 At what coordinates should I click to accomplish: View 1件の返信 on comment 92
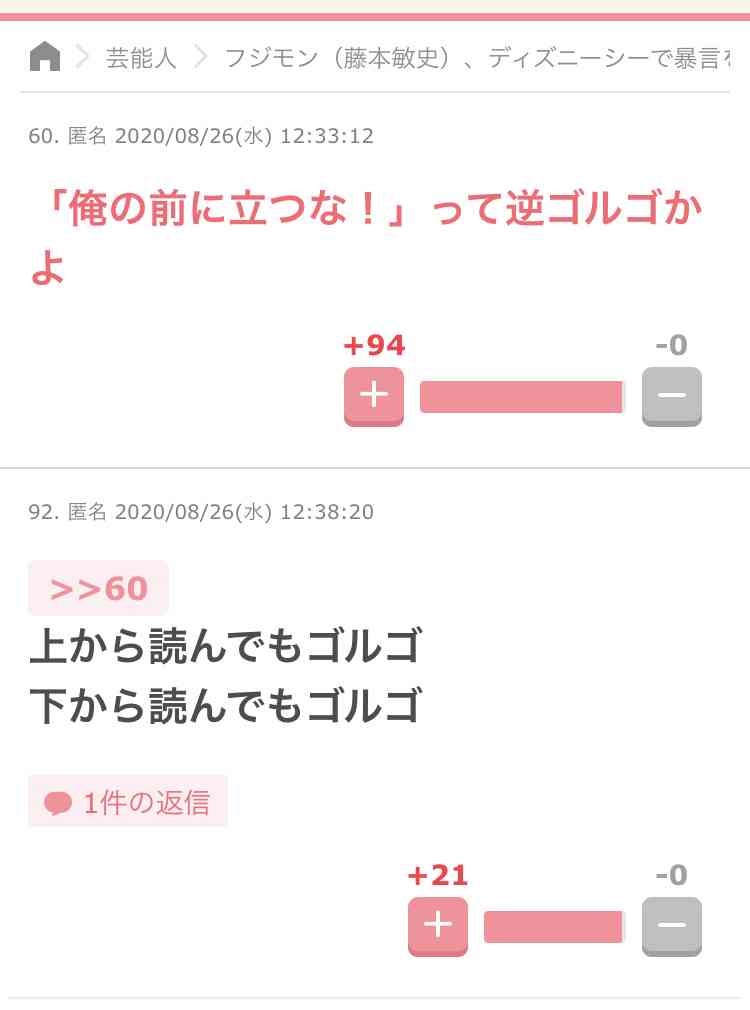128,802
